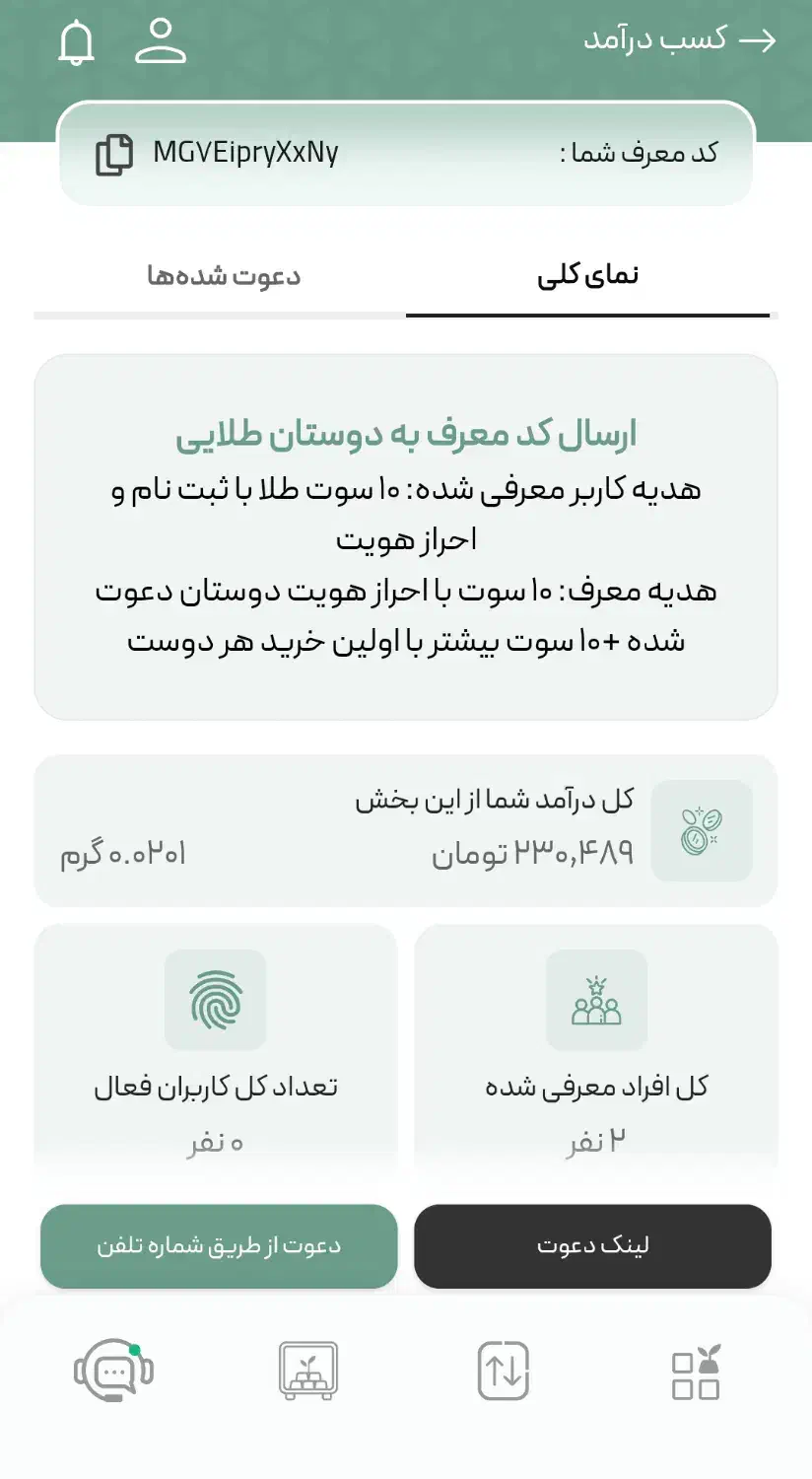Open the gold vault icon in bottom bar
The width and height of the screenshot is (812, 1479).
coord(307,1369)
